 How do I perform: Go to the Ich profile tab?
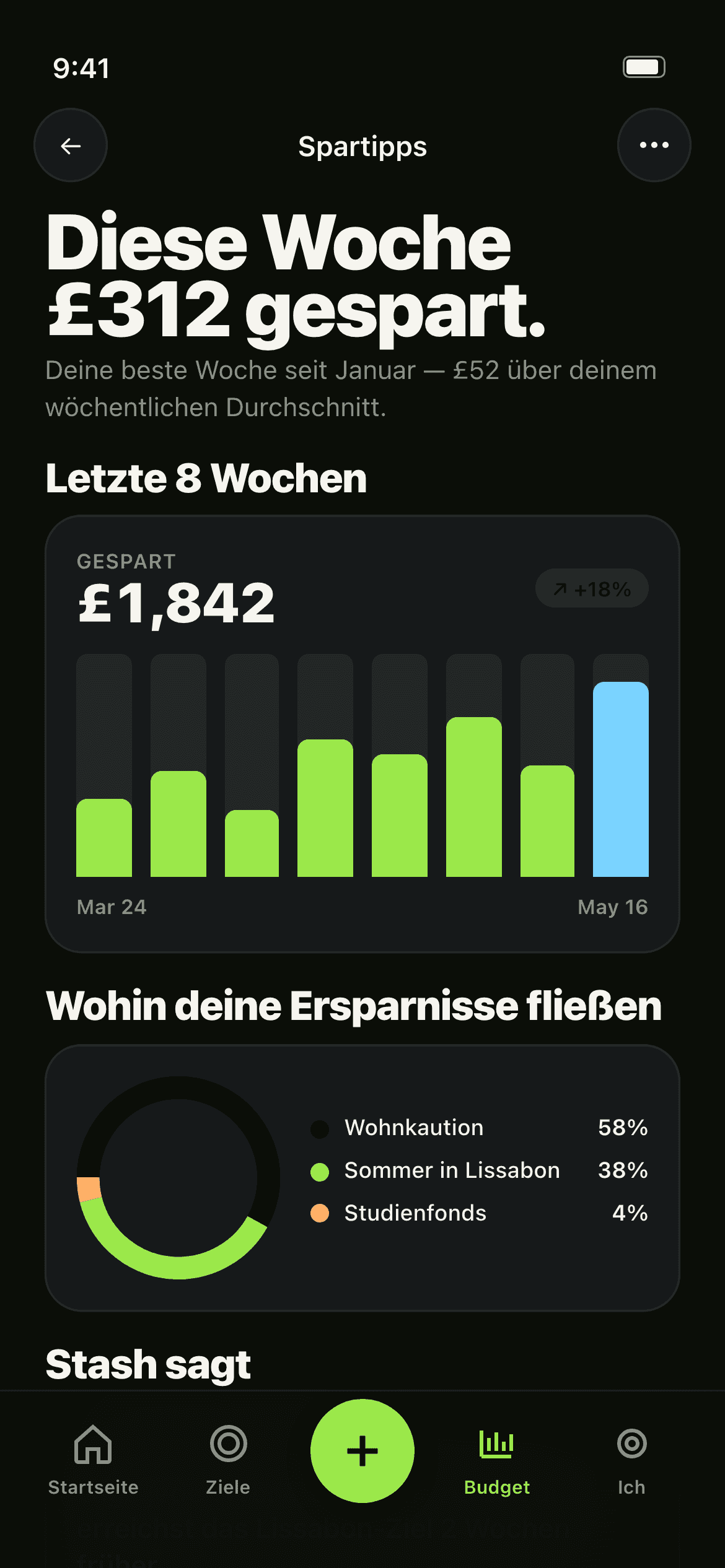point(631,1460)
